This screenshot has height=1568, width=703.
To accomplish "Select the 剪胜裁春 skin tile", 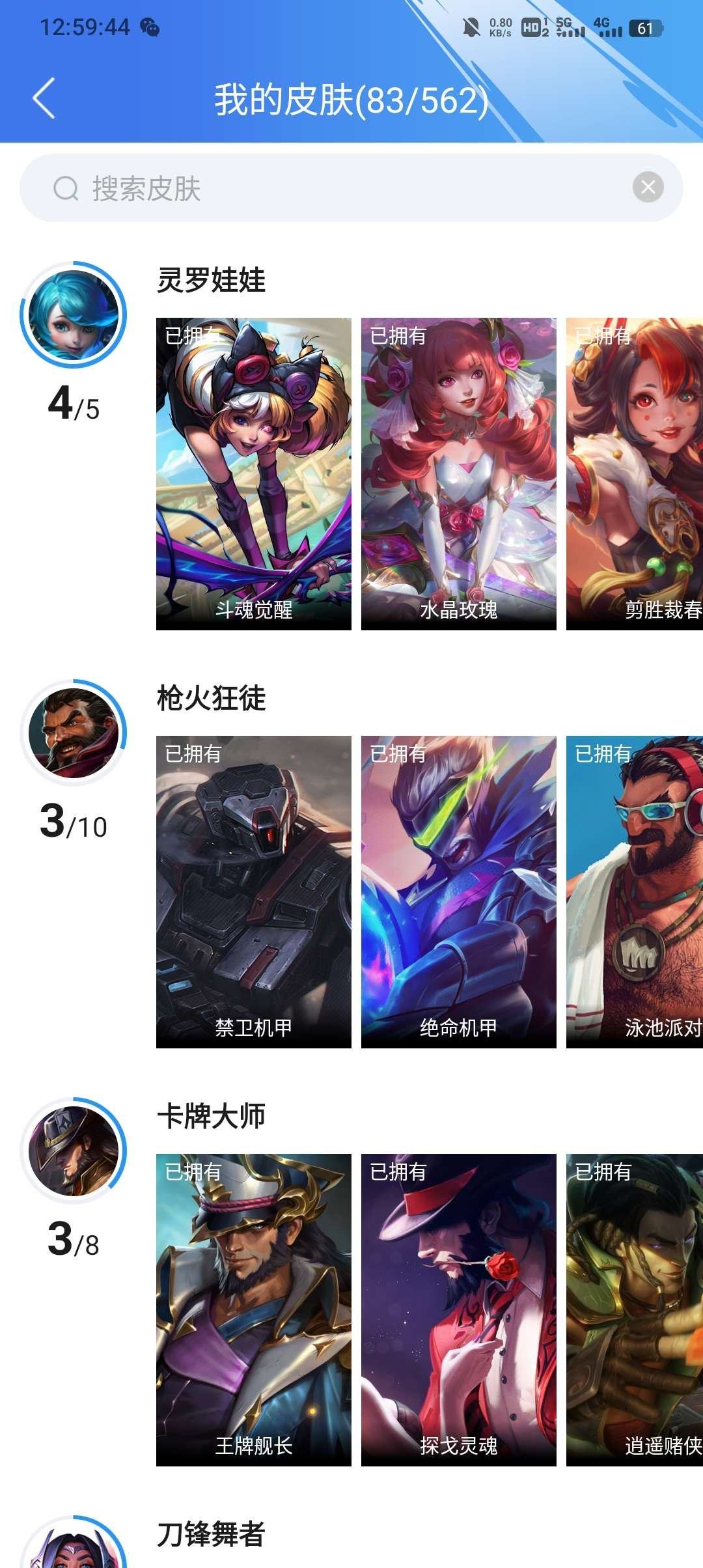I will [x=635, y=473].
